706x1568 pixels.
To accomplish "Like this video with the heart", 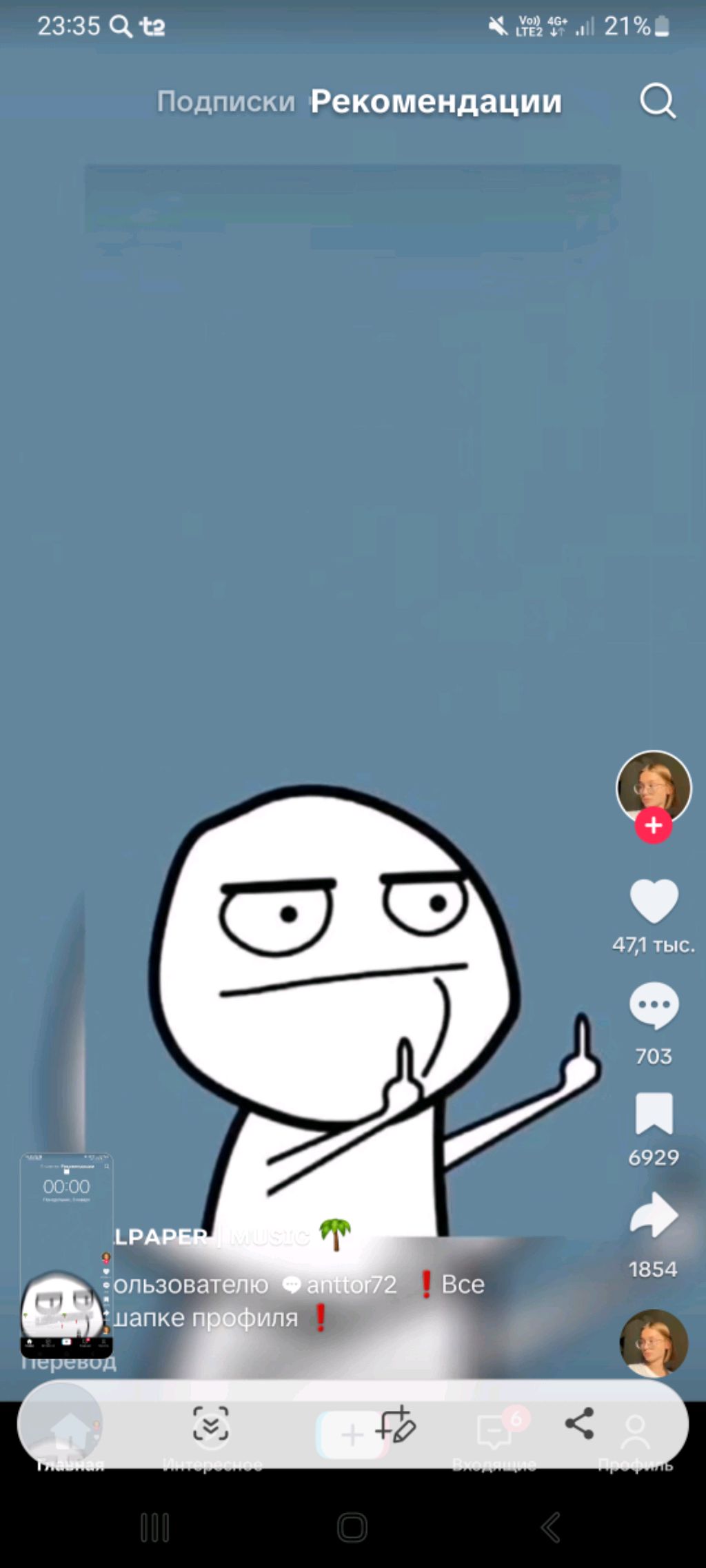I will pos(653,901).
